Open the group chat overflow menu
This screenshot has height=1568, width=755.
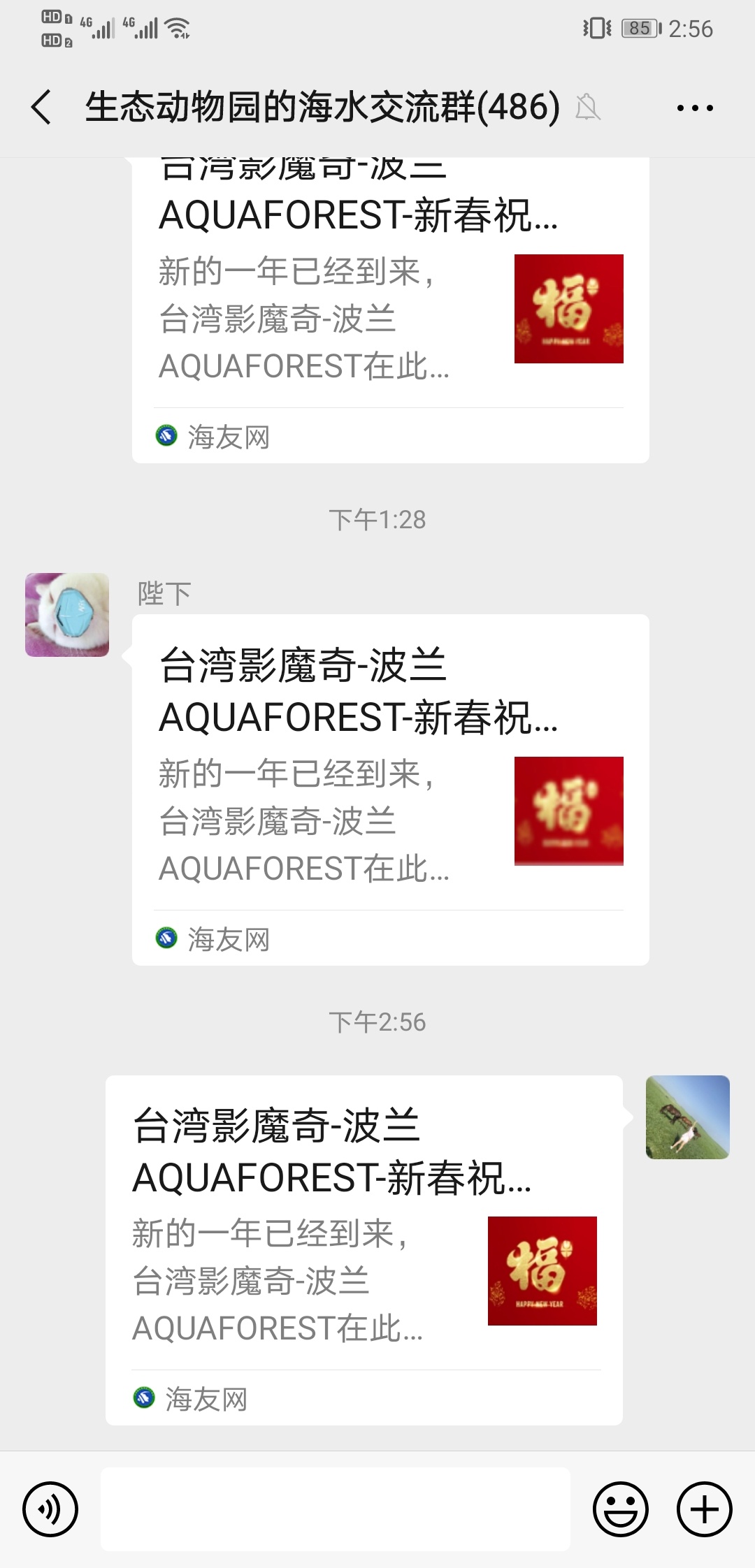pos(694,108)
